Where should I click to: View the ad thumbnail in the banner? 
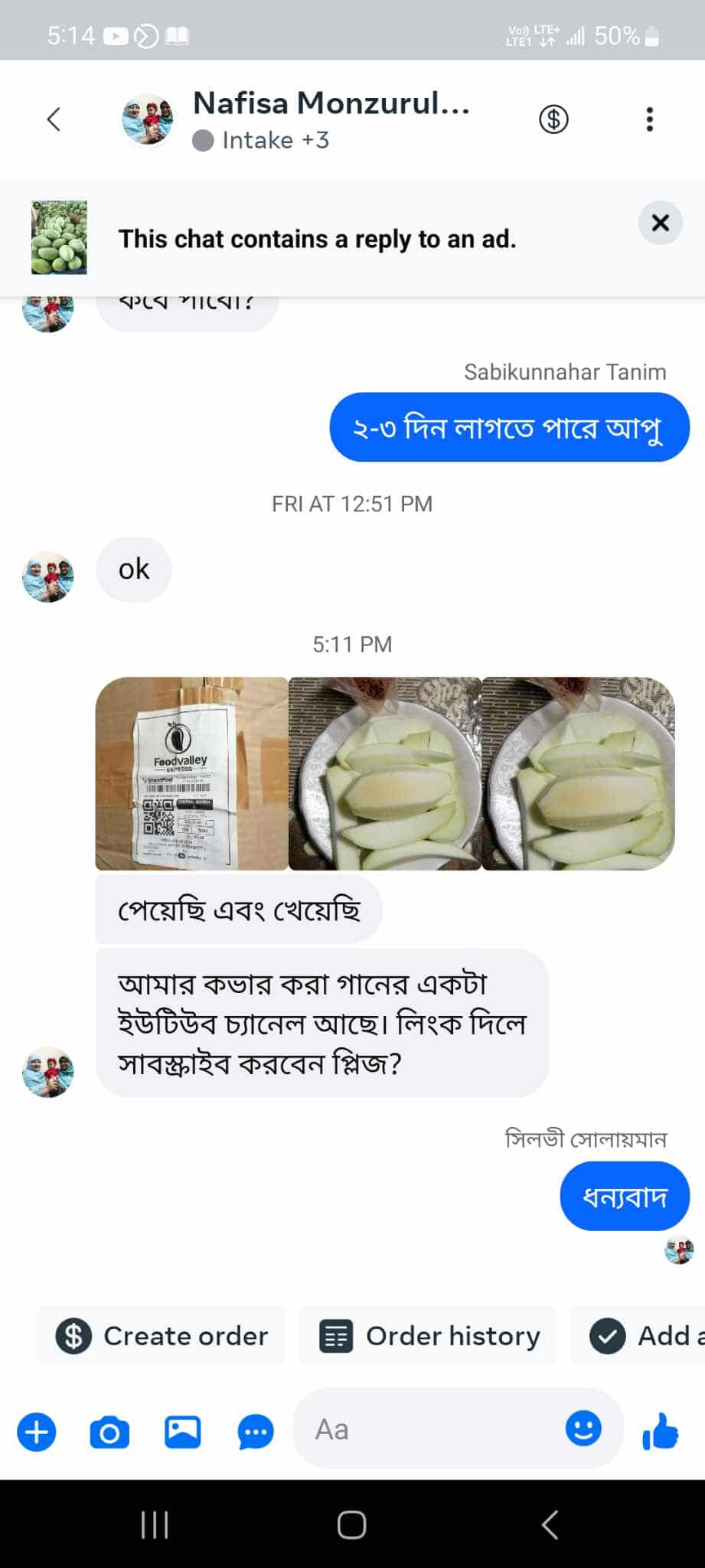(59, 237)
